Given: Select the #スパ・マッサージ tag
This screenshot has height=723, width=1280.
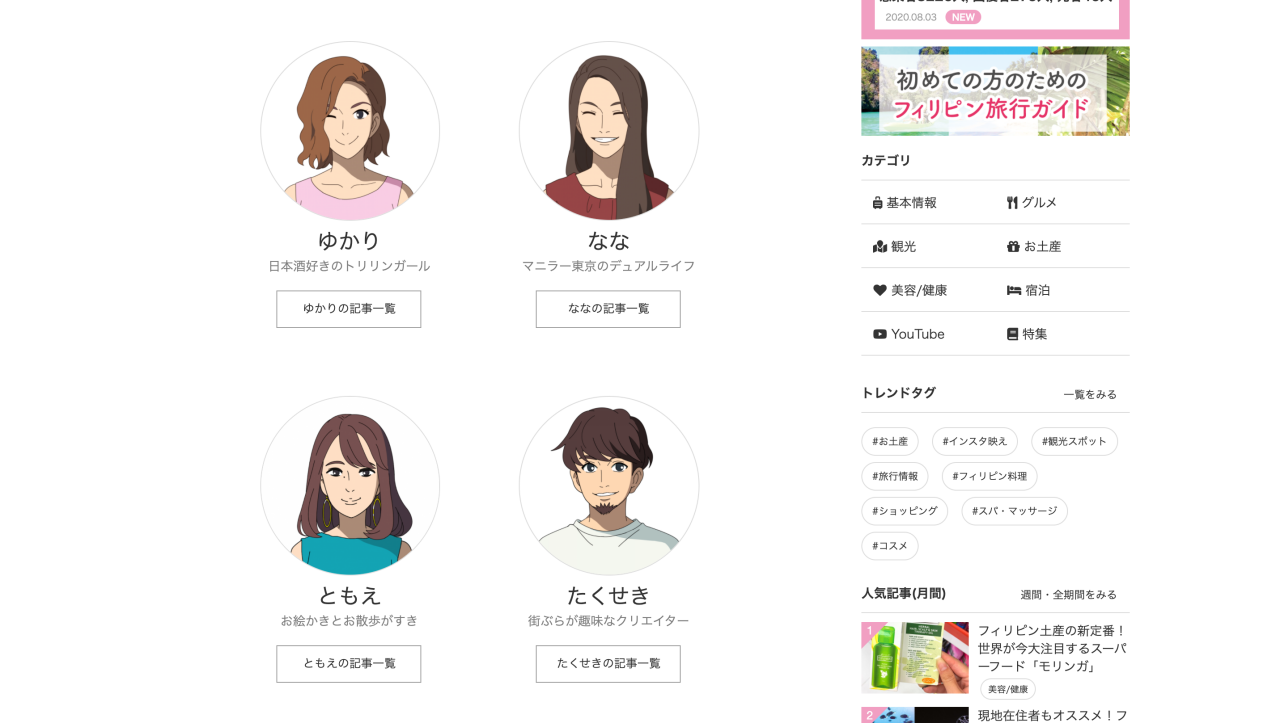Looking at the screenshot, I should tap(1014, 512).
